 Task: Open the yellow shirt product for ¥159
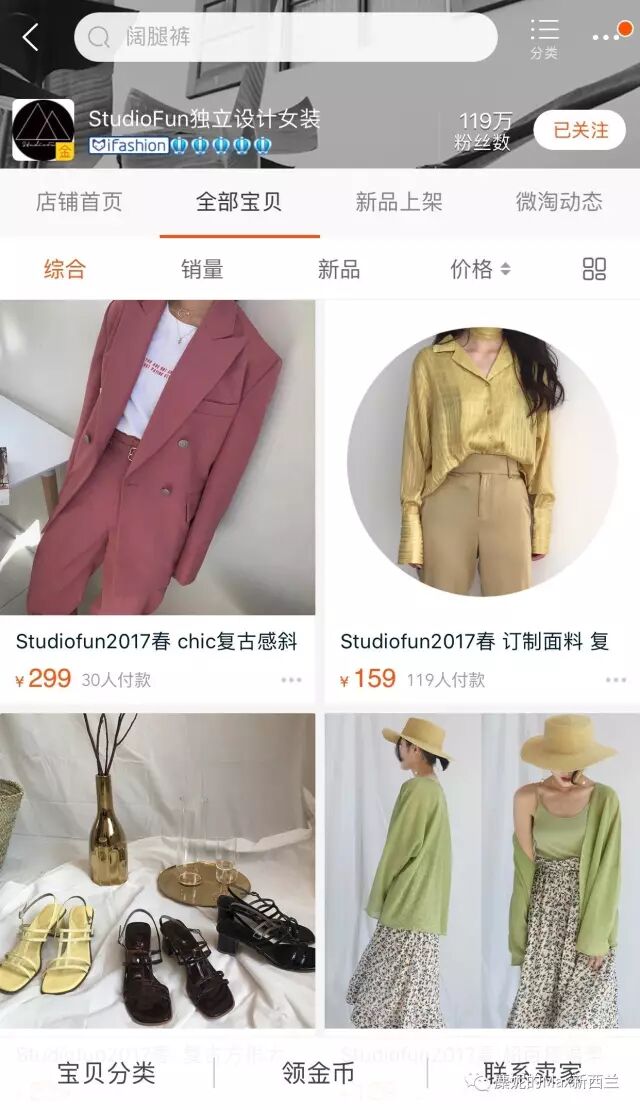click(482, 462)
